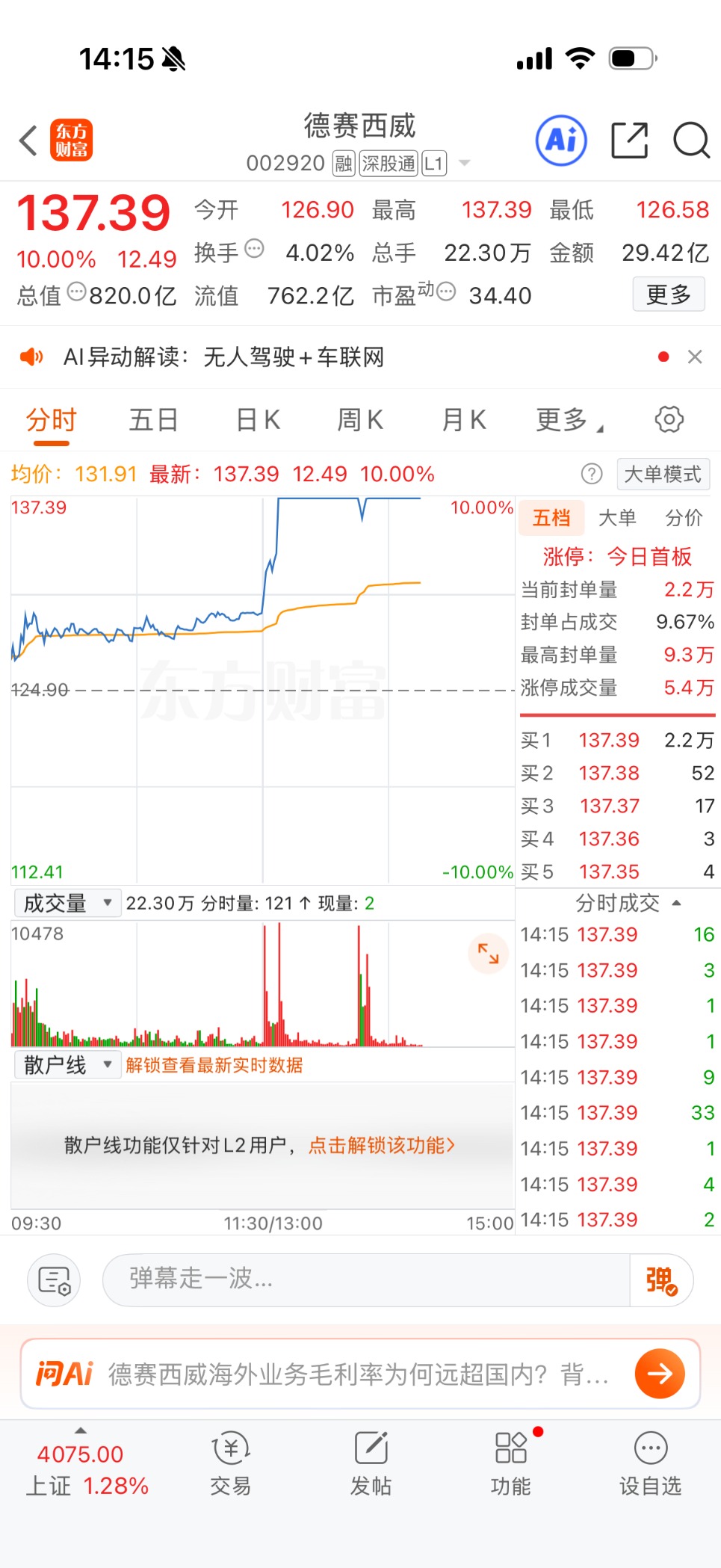Viewport: 721px width, 1568px height.
Task: Enable 大单模式
Action: 662,474
